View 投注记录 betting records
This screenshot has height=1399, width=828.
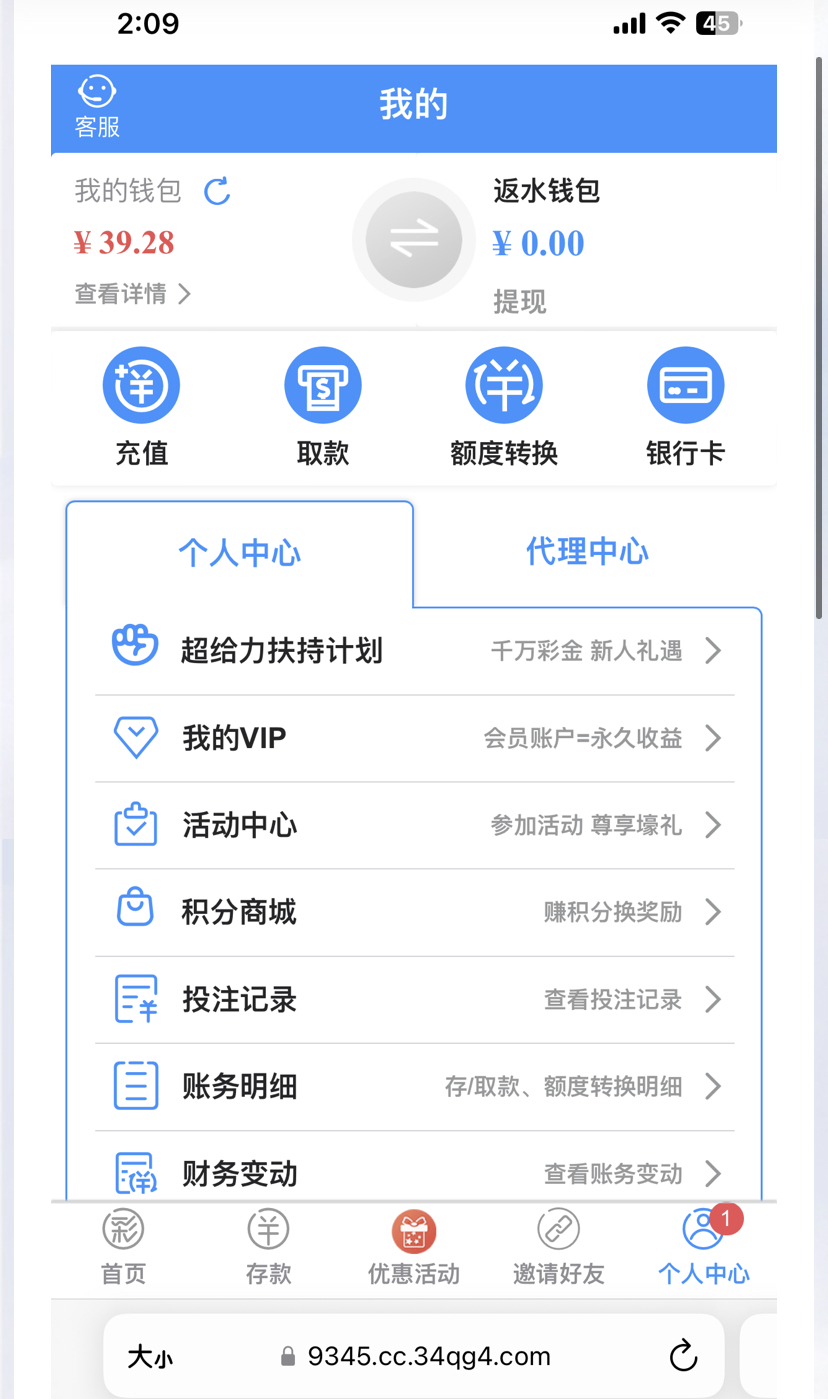(x=415, y=999)
